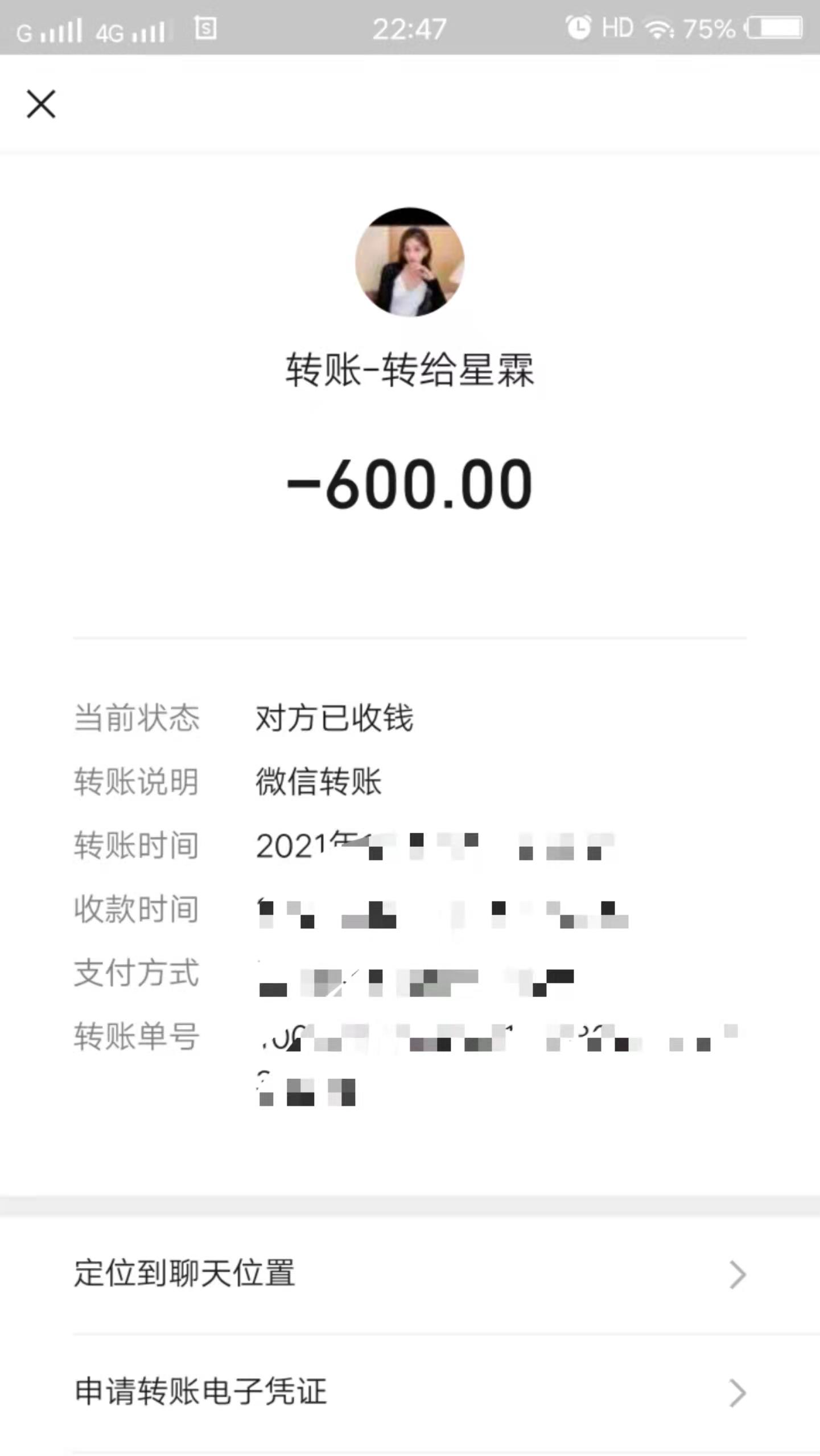Open 申请转账电子凭证 to request a receipt

pos(410,1392)
